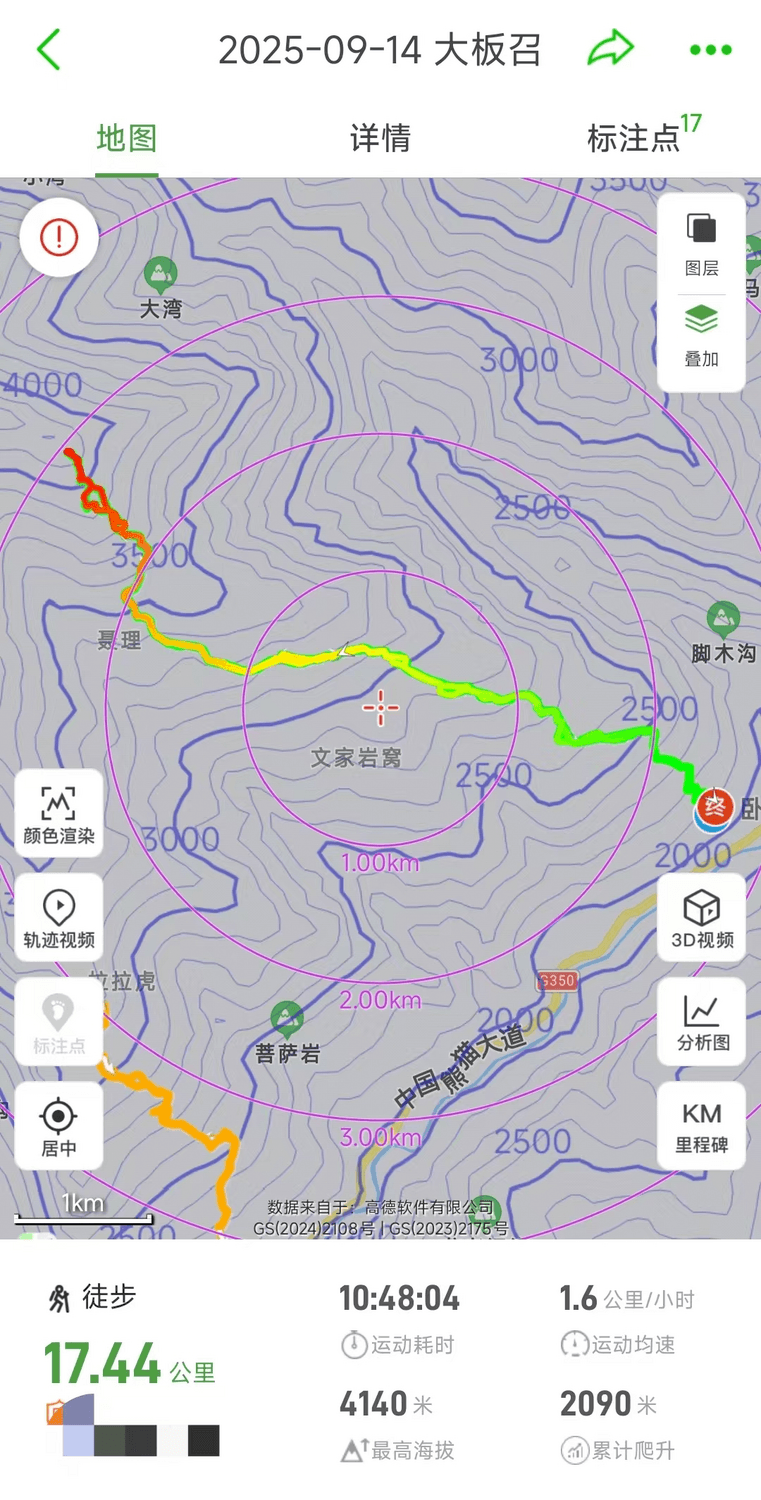This screenshot has width=761, height=1500.
Task: Go back using the green arrow
Action: pyautogui.click(x=48, y=50)
